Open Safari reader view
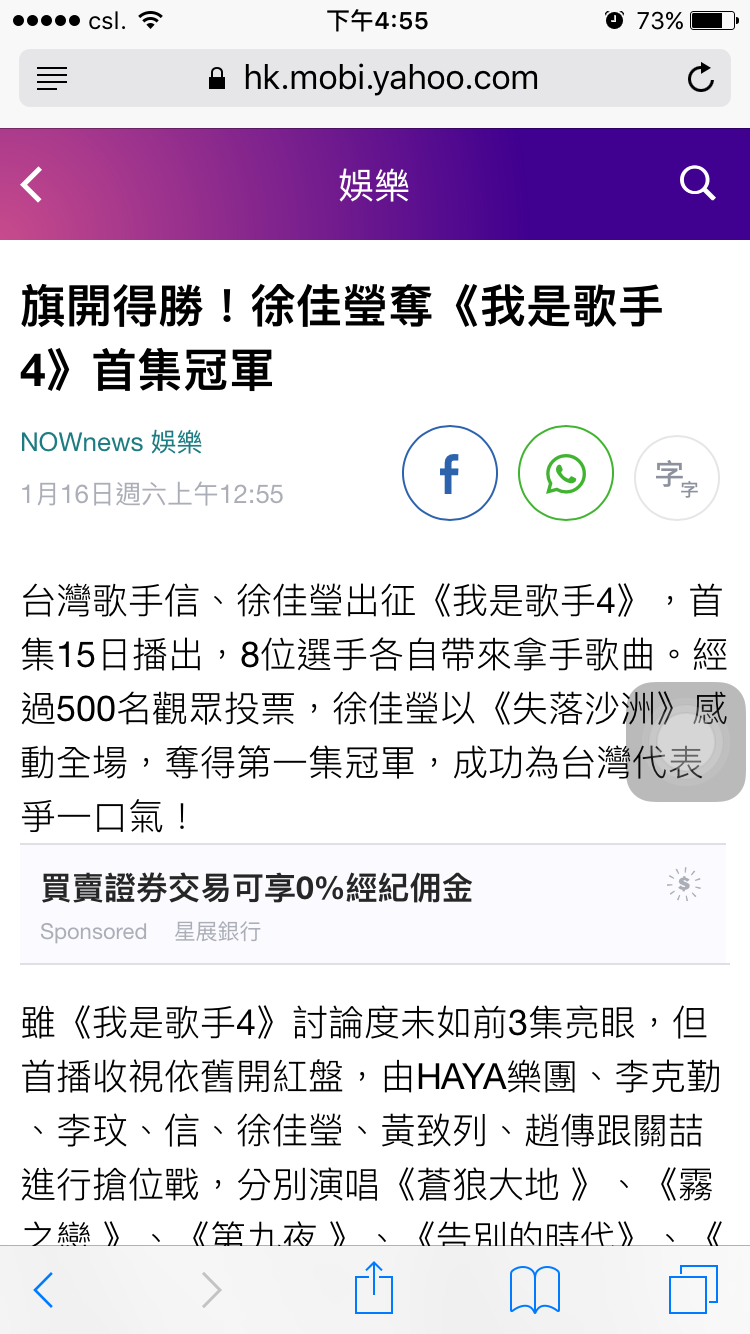This screenshot has height=1334, width=750. coord(51,78)
